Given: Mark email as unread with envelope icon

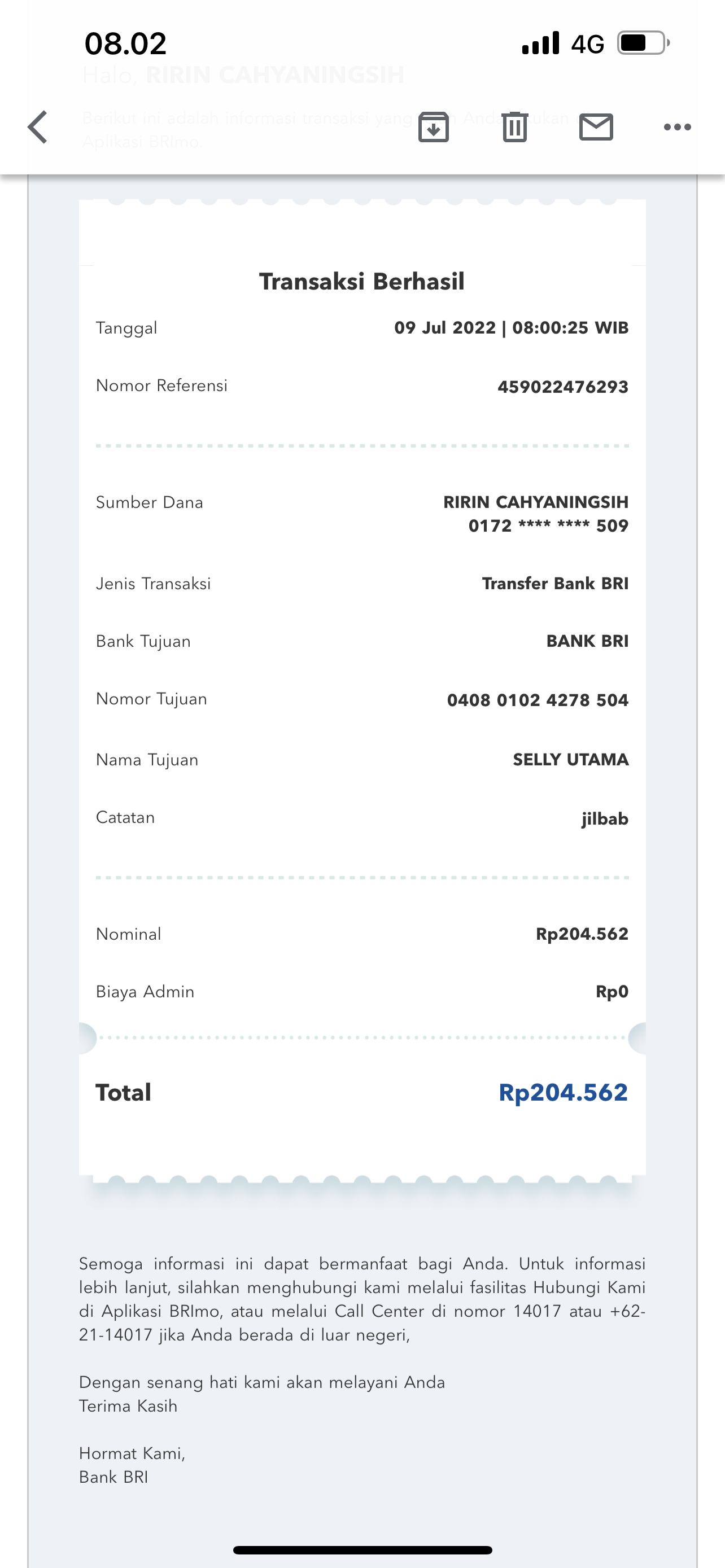Looking at the screenshot, I should click(x=596, y=127).
